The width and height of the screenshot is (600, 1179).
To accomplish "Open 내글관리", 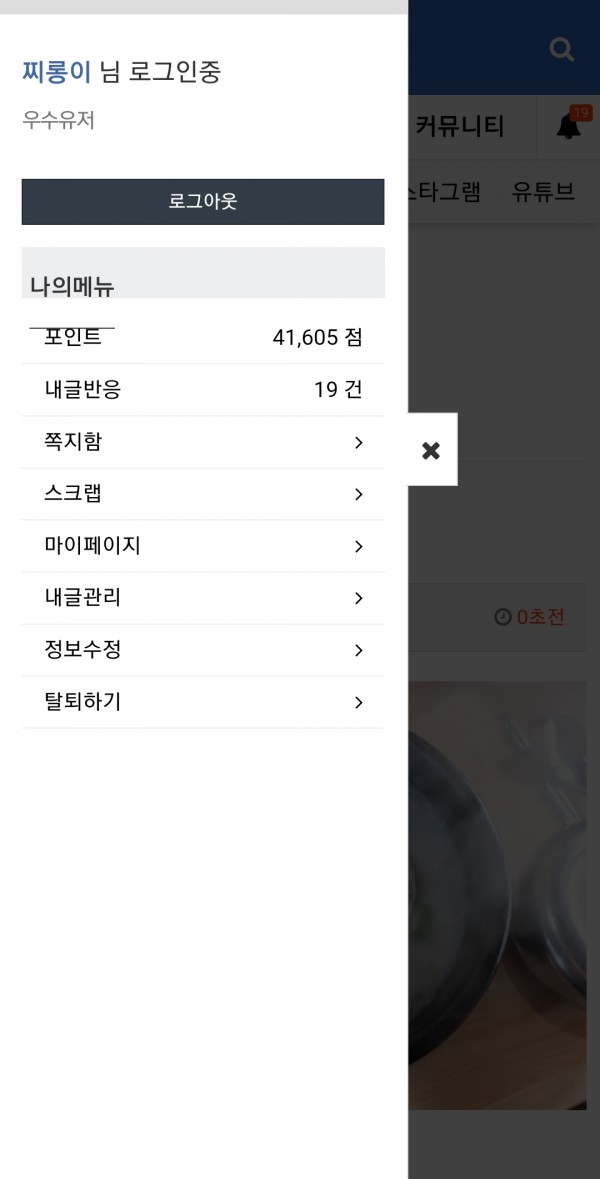I will click(203, 598).
